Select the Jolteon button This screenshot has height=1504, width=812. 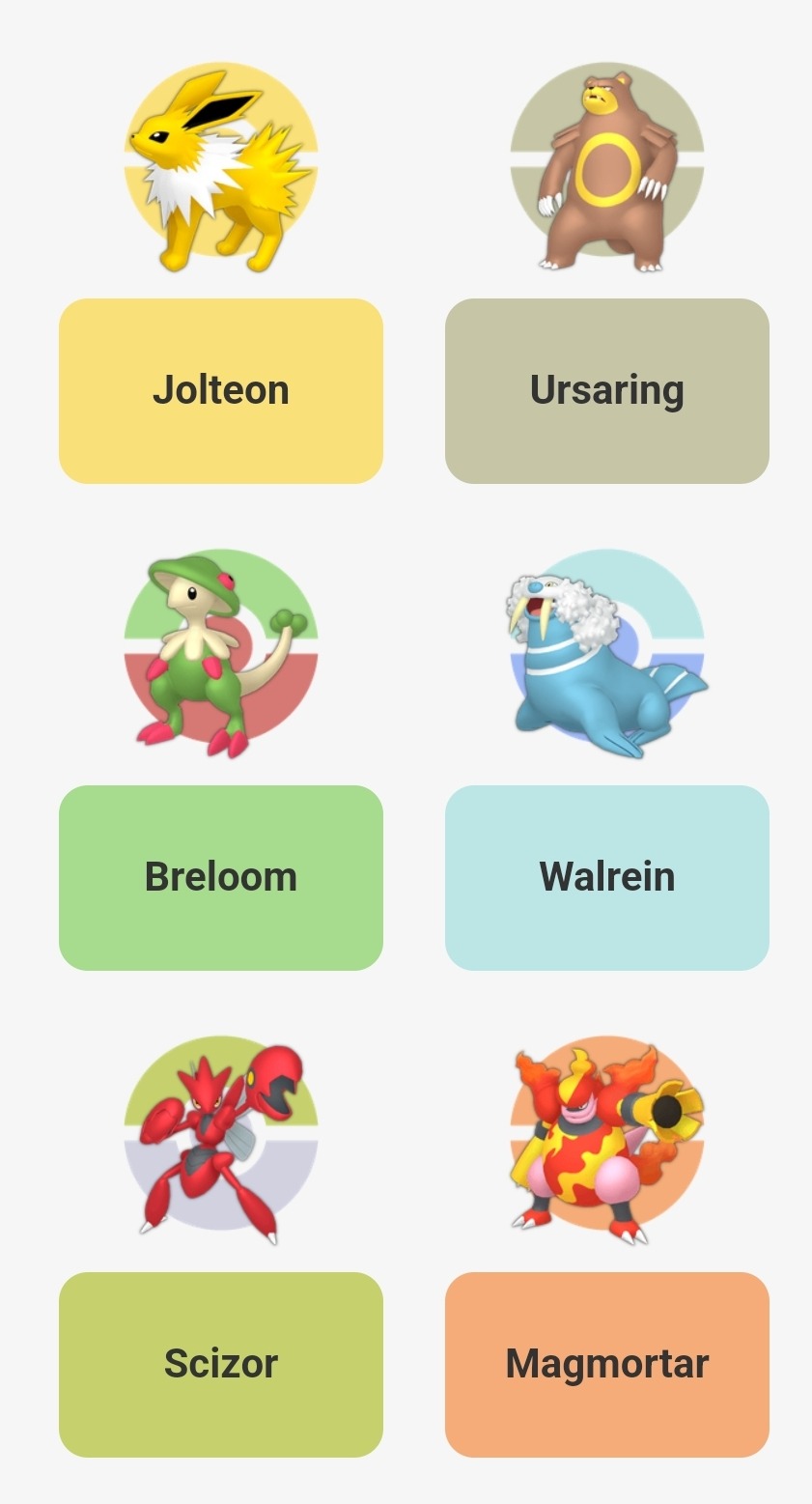pyautogui.click(x=221, y=390)
